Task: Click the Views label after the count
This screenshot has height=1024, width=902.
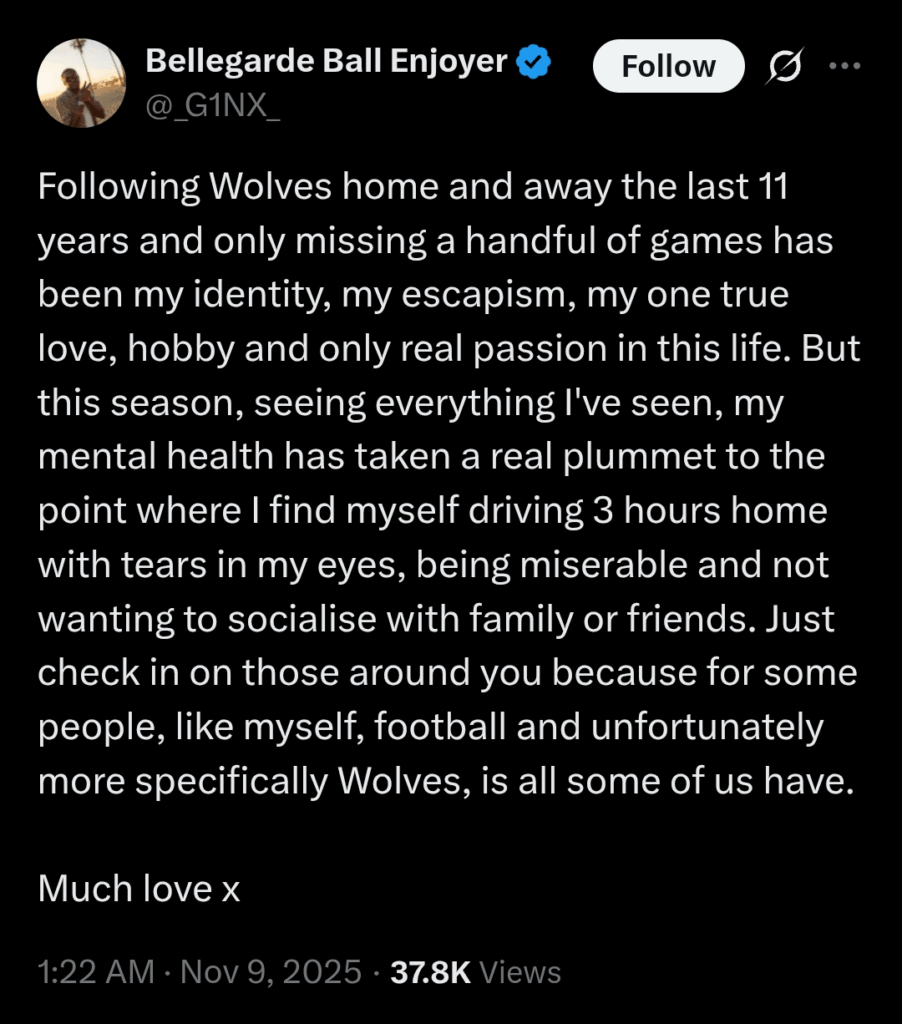Action: 521,971
